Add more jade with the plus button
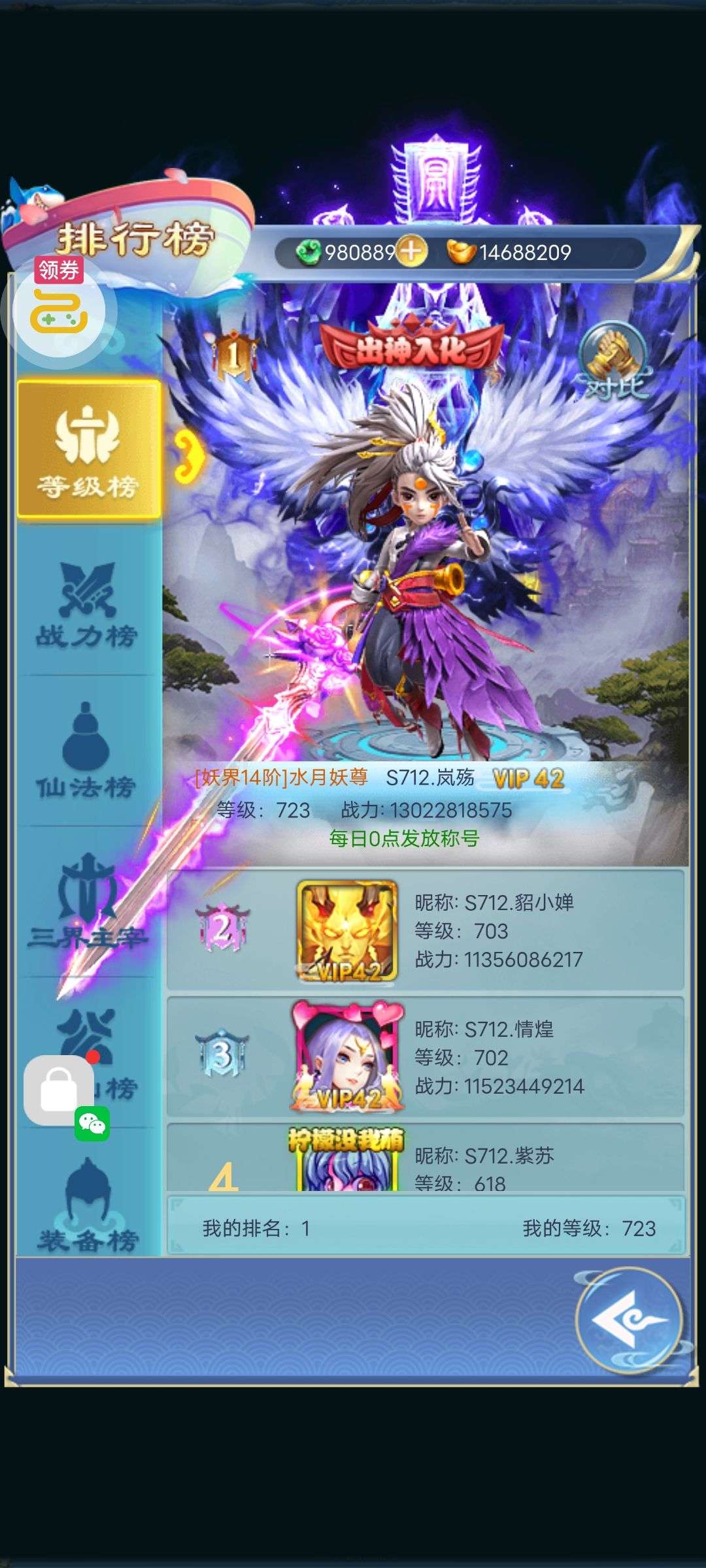 (x=411, y=252)
